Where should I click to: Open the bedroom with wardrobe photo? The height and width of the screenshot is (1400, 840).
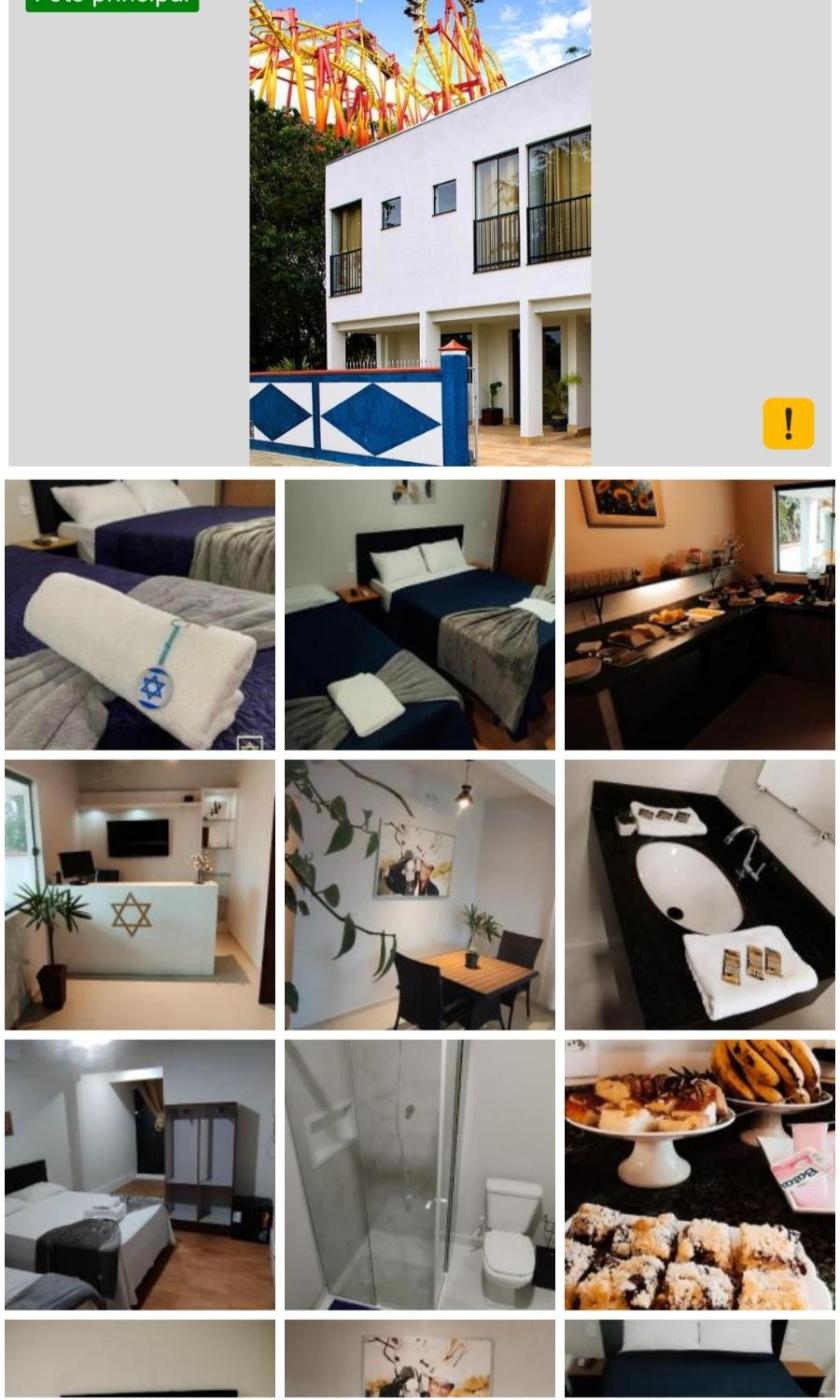(x=140, y=1175)
